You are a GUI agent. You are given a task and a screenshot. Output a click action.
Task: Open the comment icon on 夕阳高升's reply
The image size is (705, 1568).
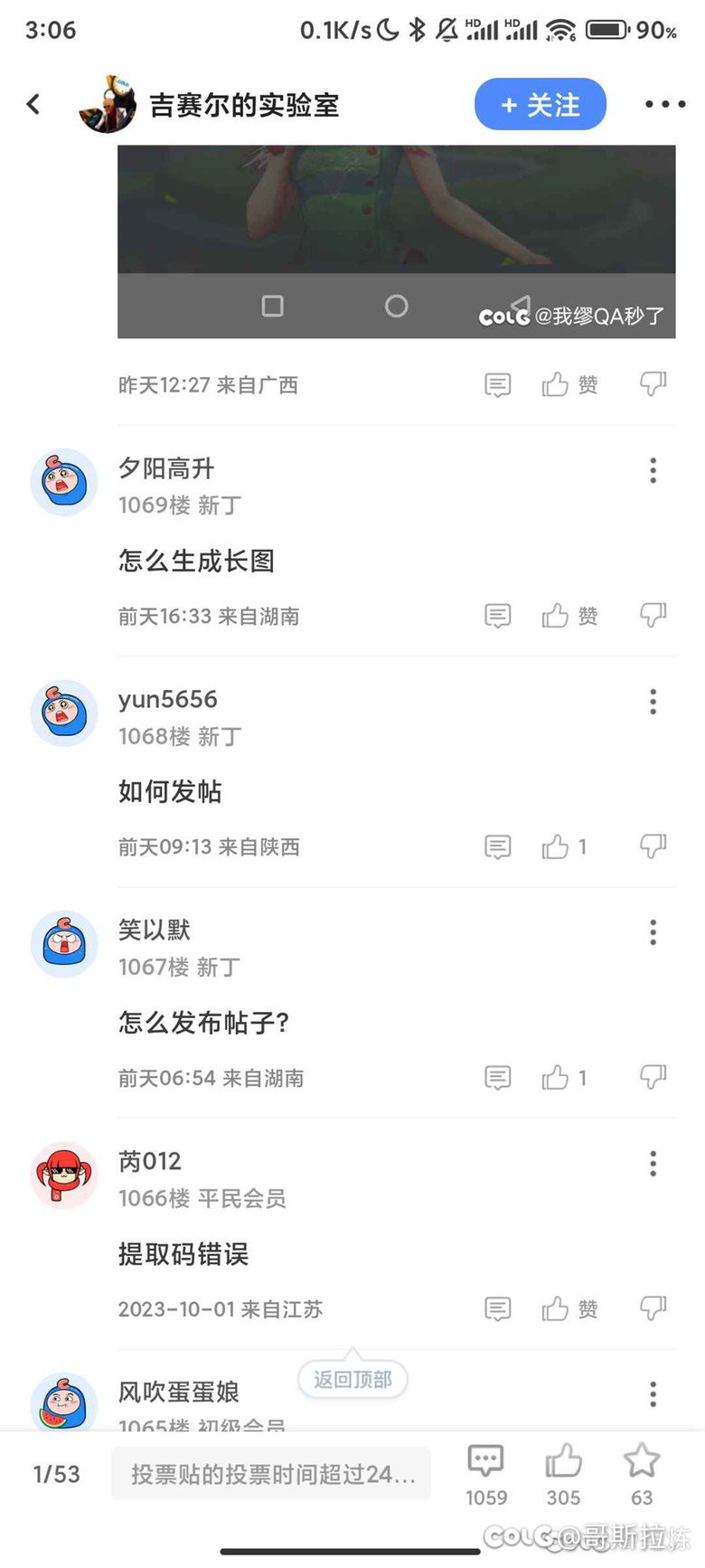497,616
